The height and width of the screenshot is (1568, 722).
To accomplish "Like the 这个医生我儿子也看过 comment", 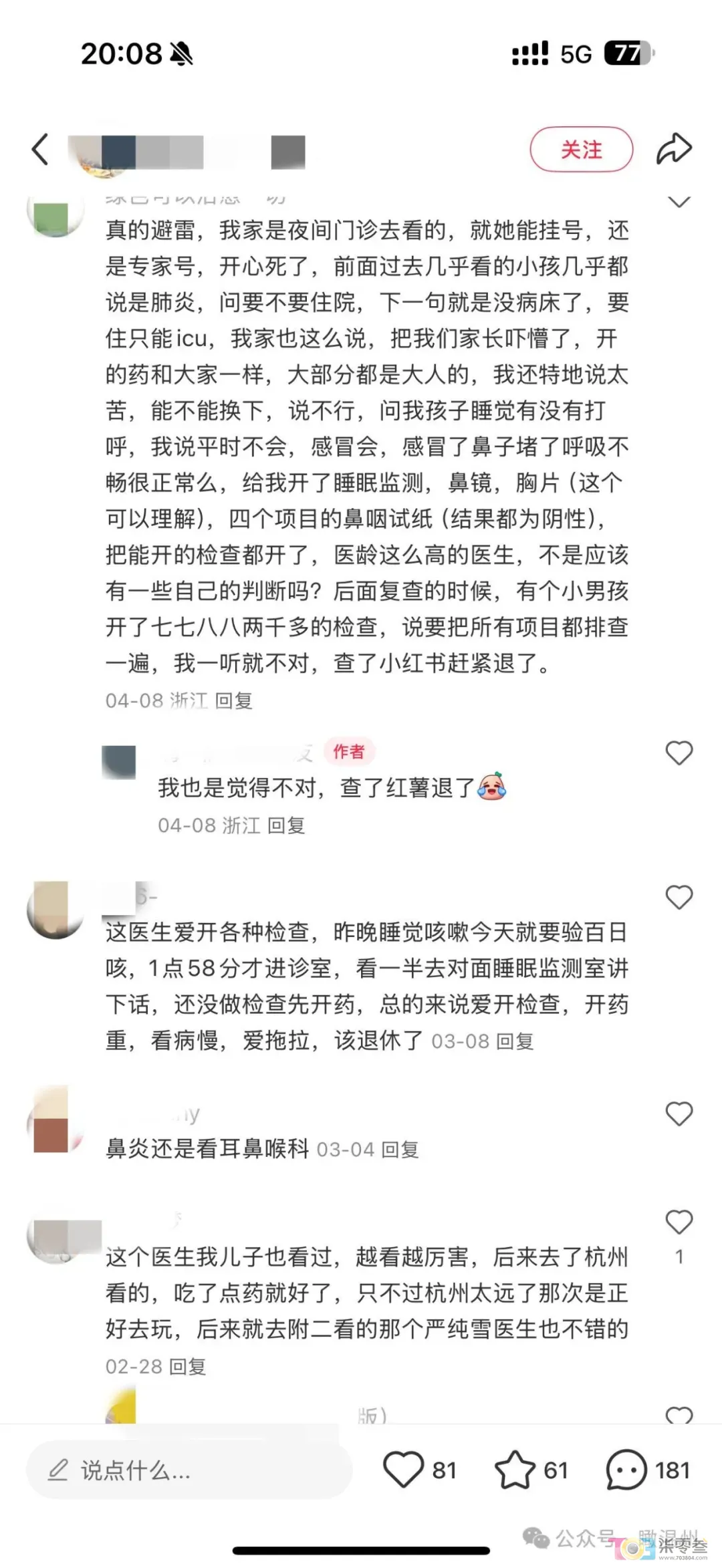I will click(679, 1222).
